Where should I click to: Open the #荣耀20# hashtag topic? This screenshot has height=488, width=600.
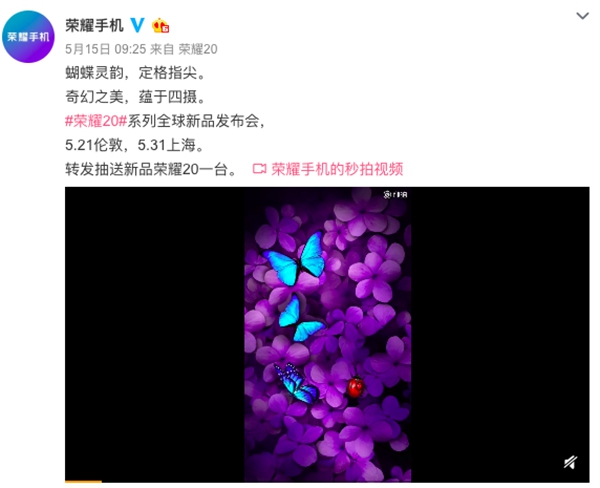pyautogui.click(x=93, y=121)
